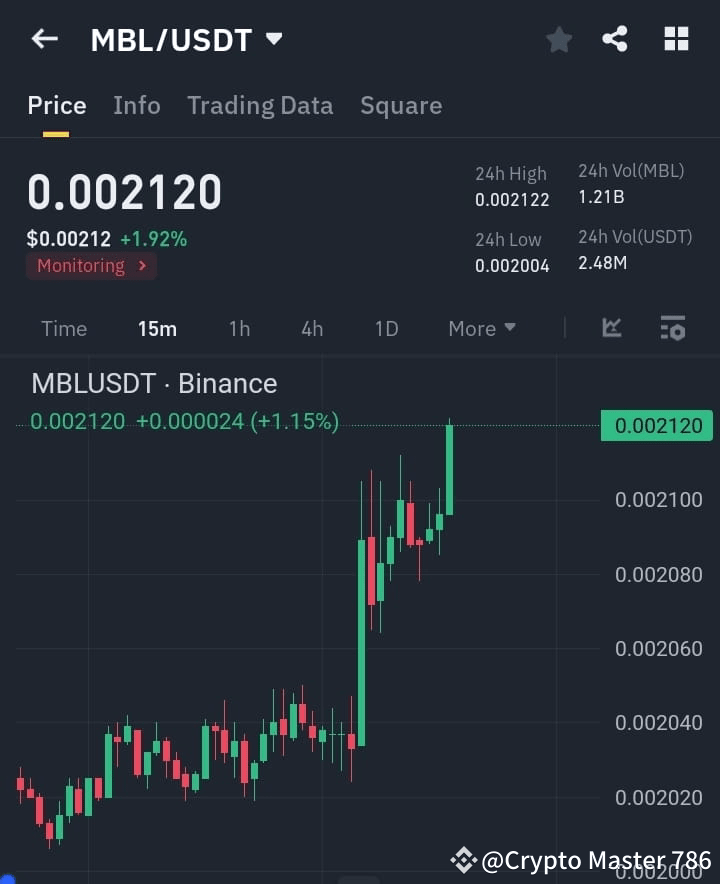720x884 pixels.
Task: Go back with the arrow icon
Action: coord(43,39)
